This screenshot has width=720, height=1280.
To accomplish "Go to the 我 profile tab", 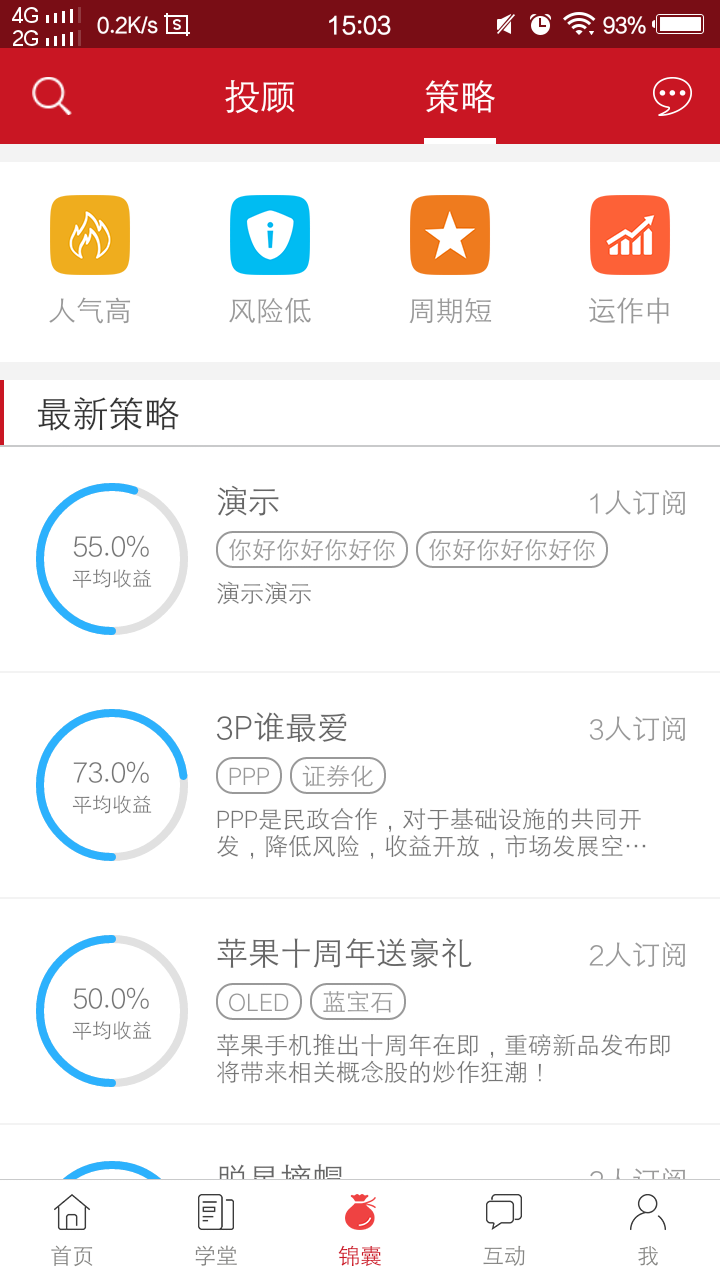I will pyautogui.click(x=648, y=1230).
